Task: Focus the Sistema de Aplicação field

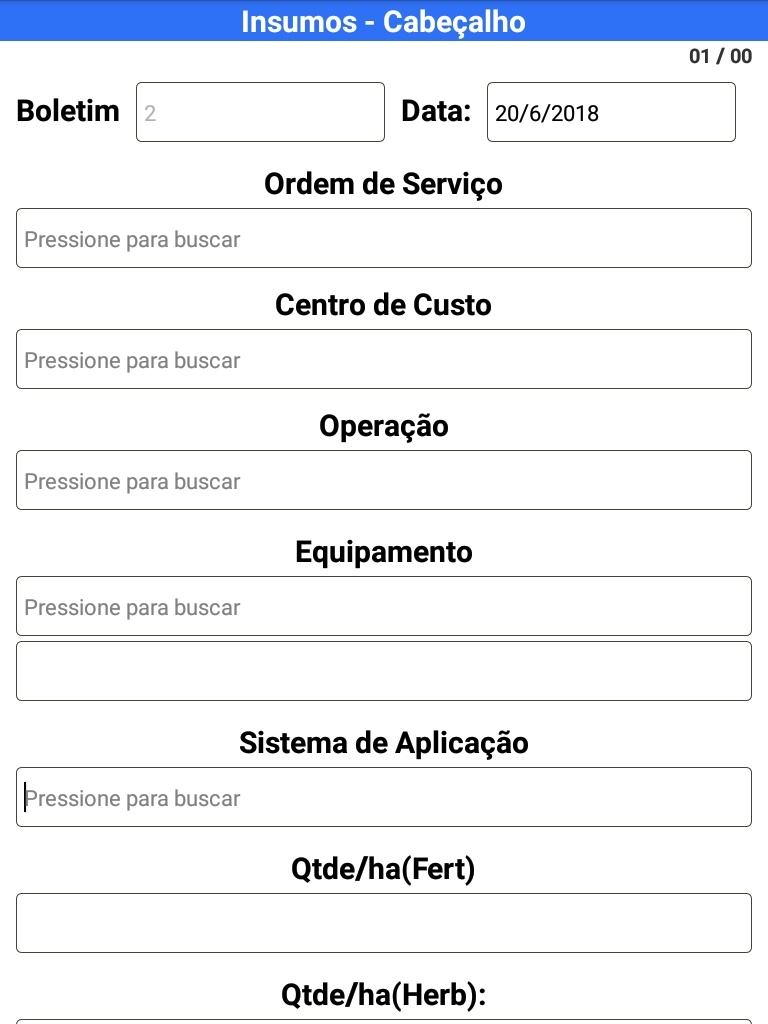Action: tap(384, 797)
